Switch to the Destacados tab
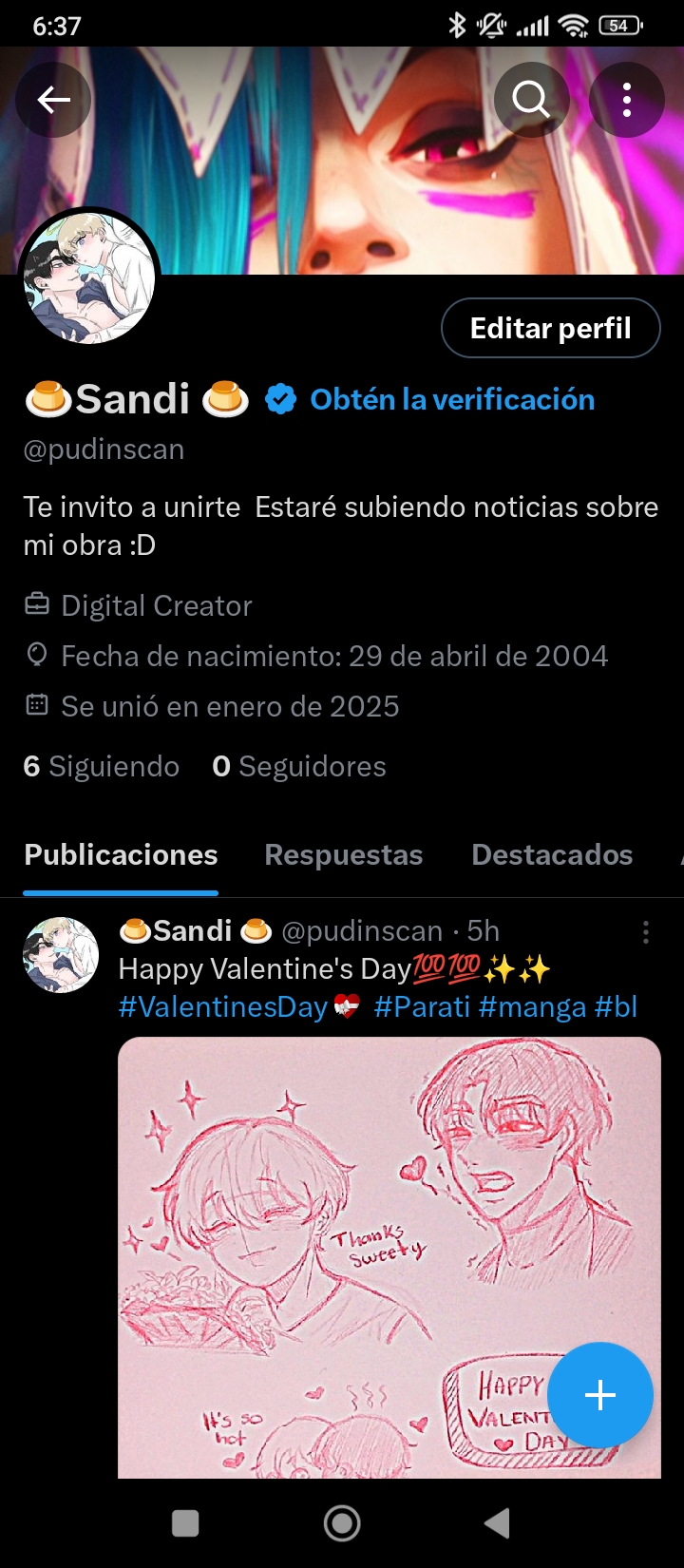Viewport: 684px width, 1568px height. click(x=552, y=855)
